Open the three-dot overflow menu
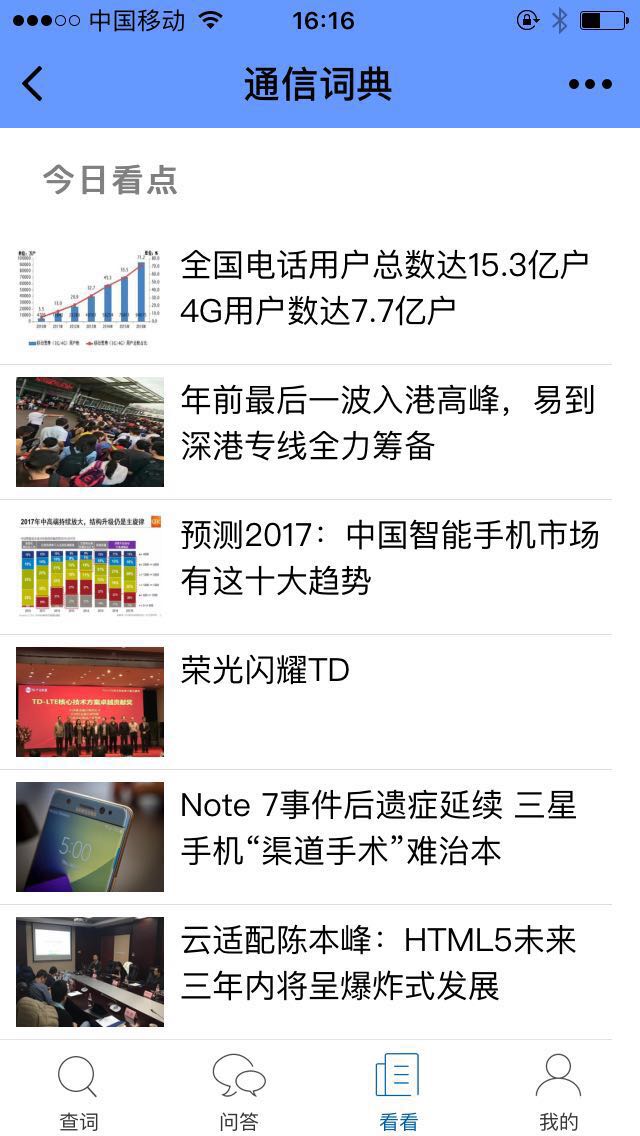 (590, 84)
